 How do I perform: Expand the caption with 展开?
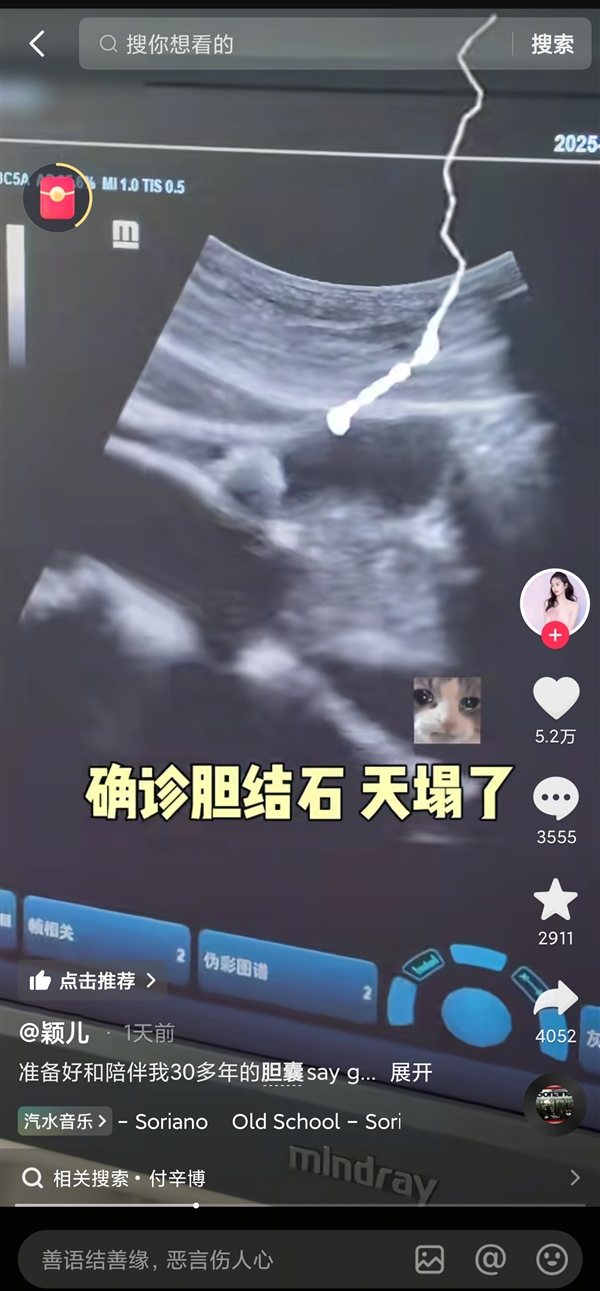coord(411,1073)
